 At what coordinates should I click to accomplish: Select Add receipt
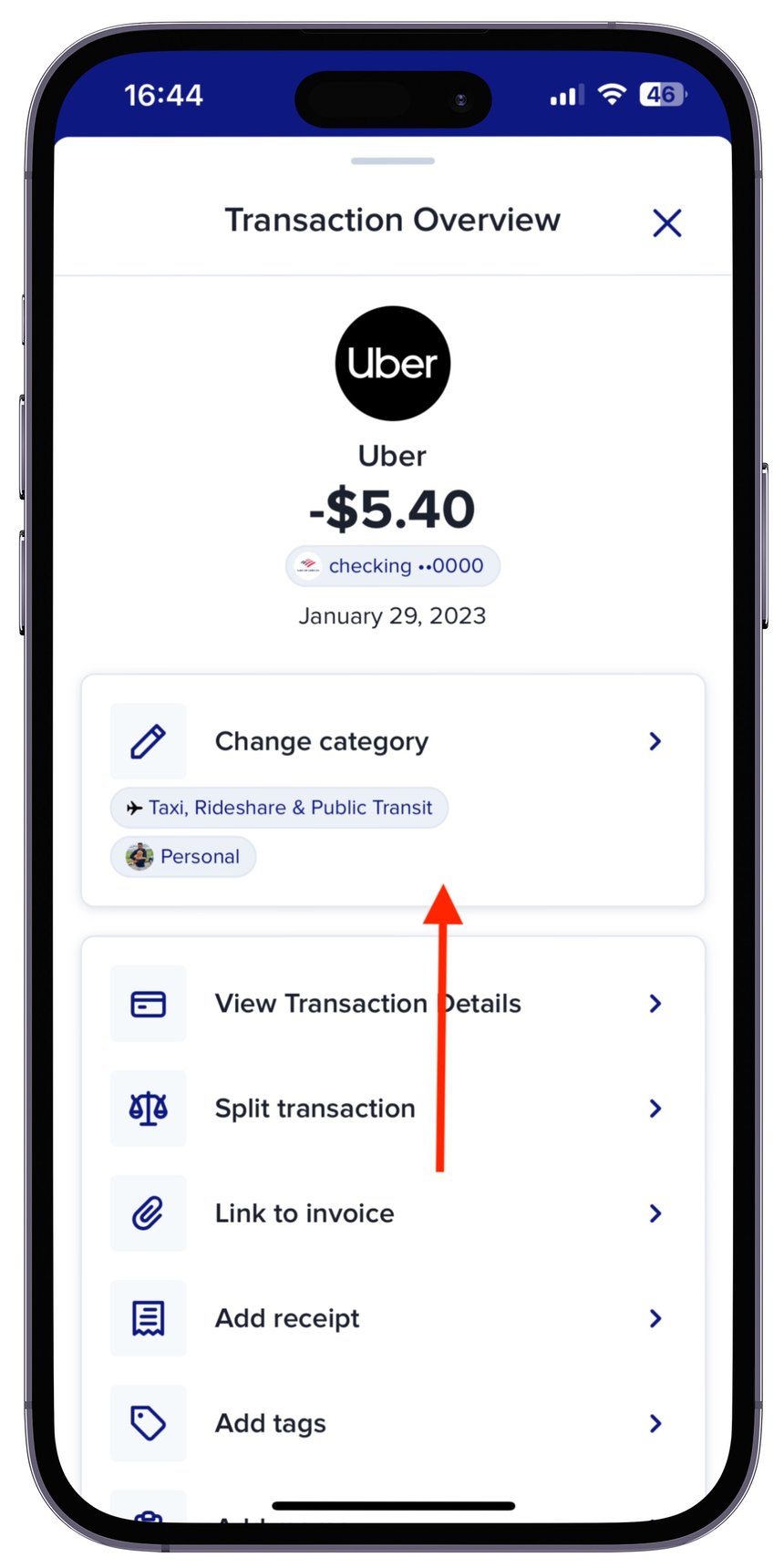point(392,1318)
